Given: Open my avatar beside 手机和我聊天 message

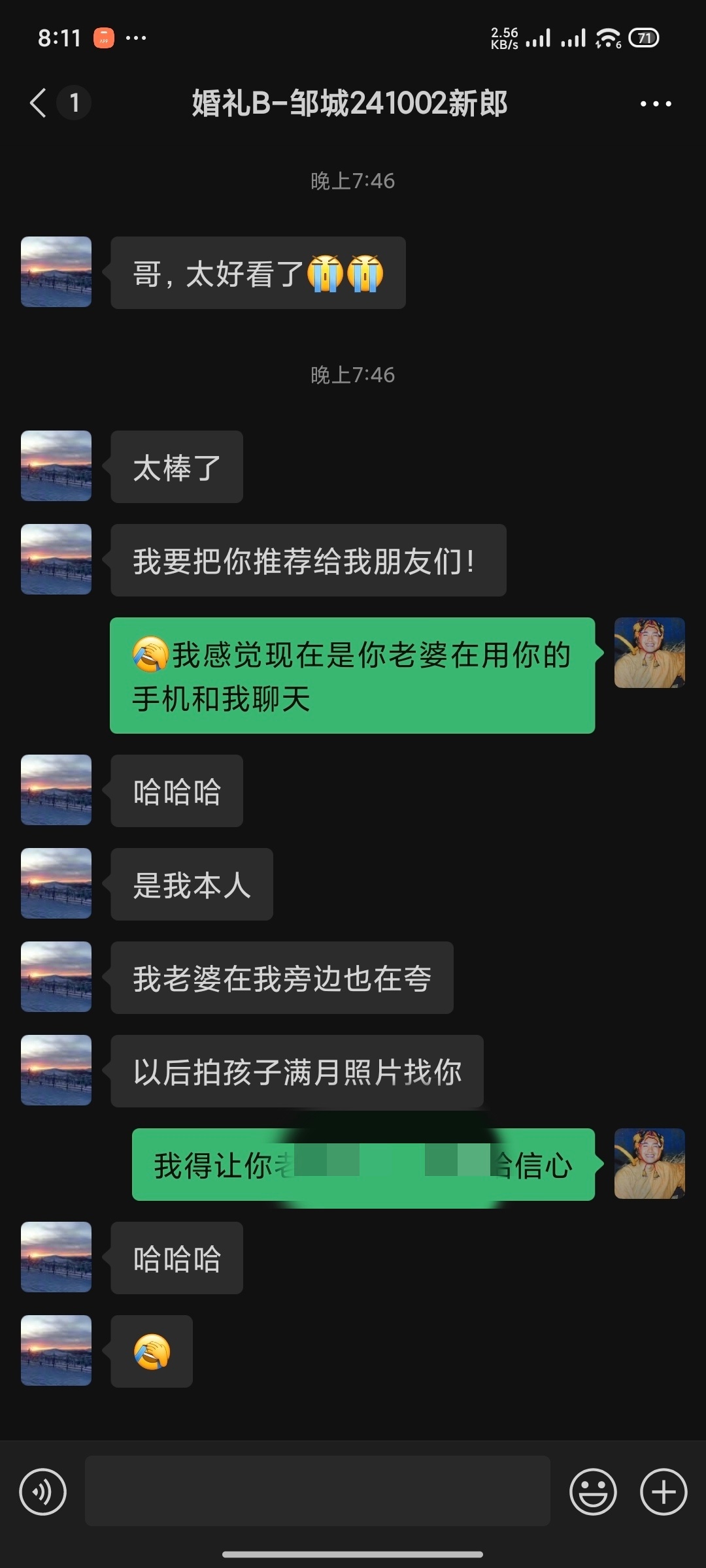Looking at the screenshot, I should click(650, 653).
